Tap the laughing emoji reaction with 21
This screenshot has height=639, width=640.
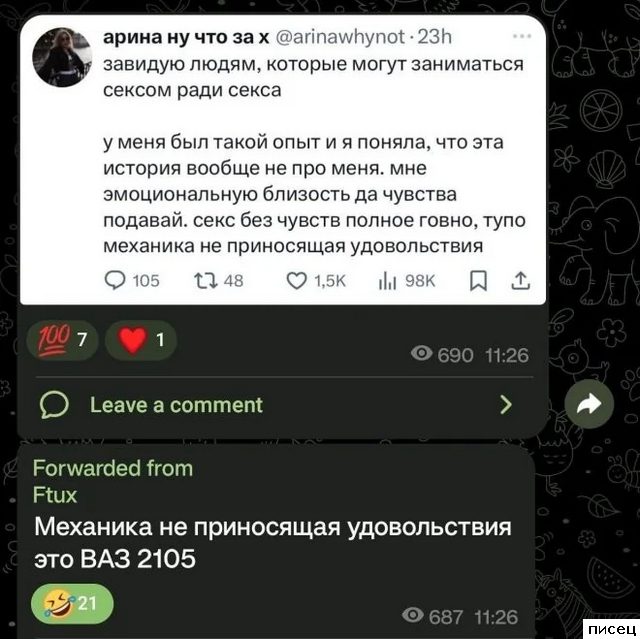[x=77, y=606]
